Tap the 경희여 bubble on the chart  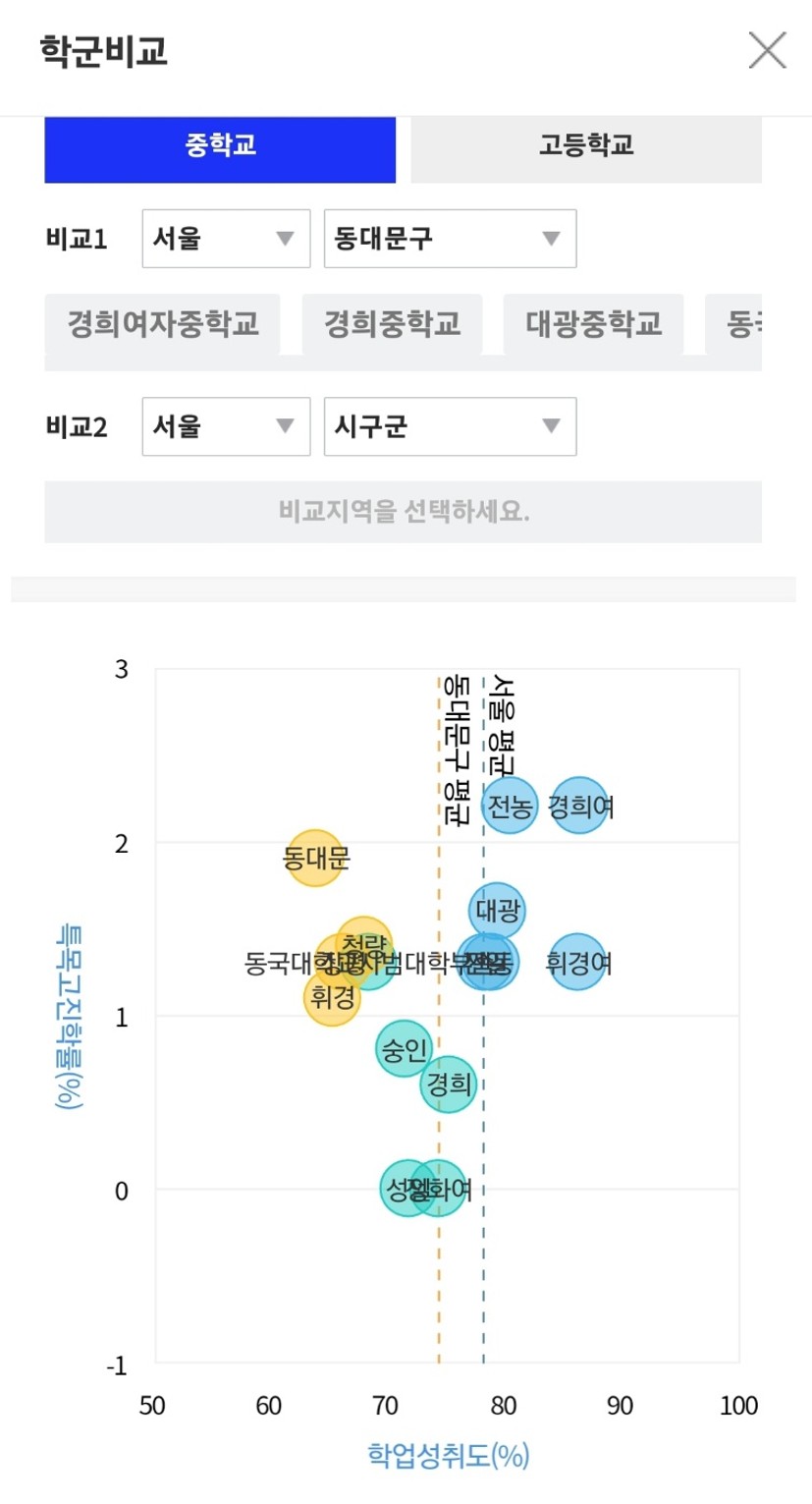pos(579,807)
